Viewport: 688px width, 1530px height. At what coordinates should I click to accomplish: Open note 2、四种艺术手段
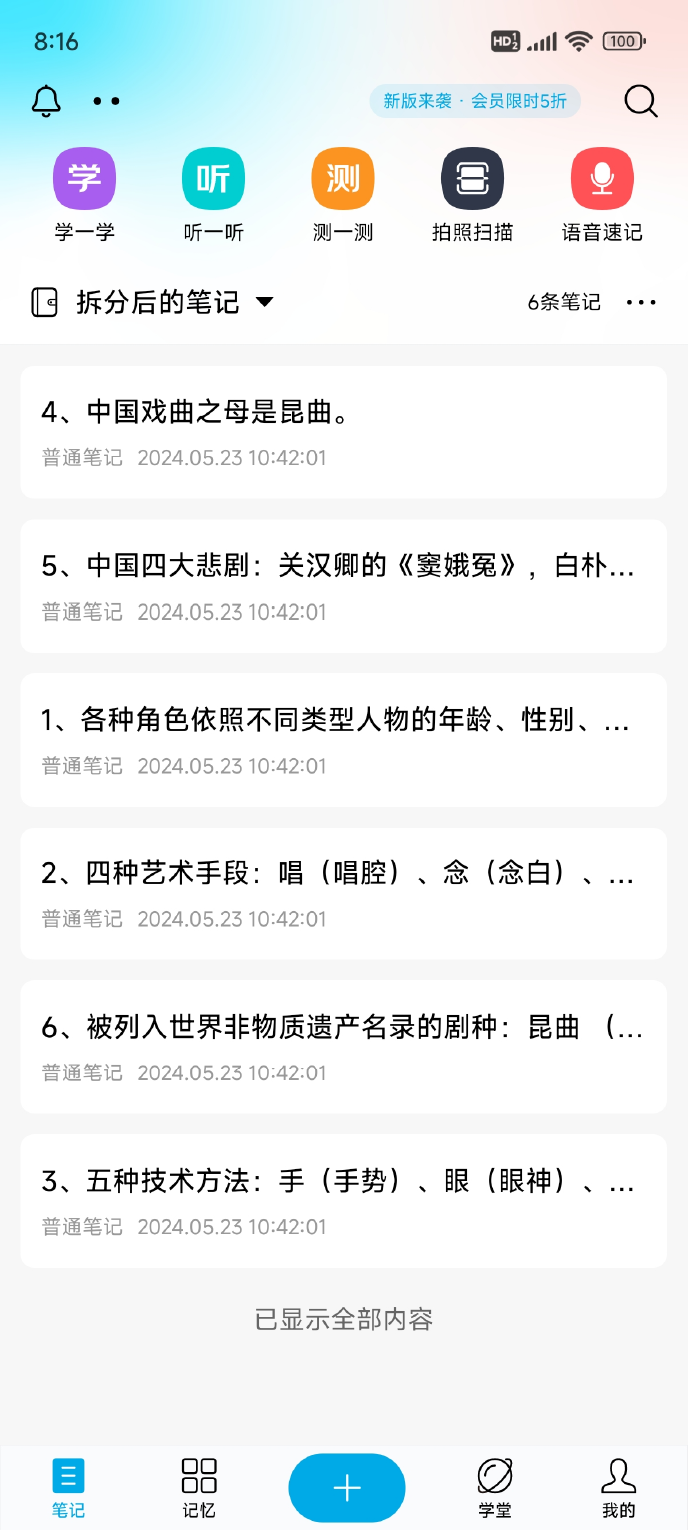click(x=344, y=894)
